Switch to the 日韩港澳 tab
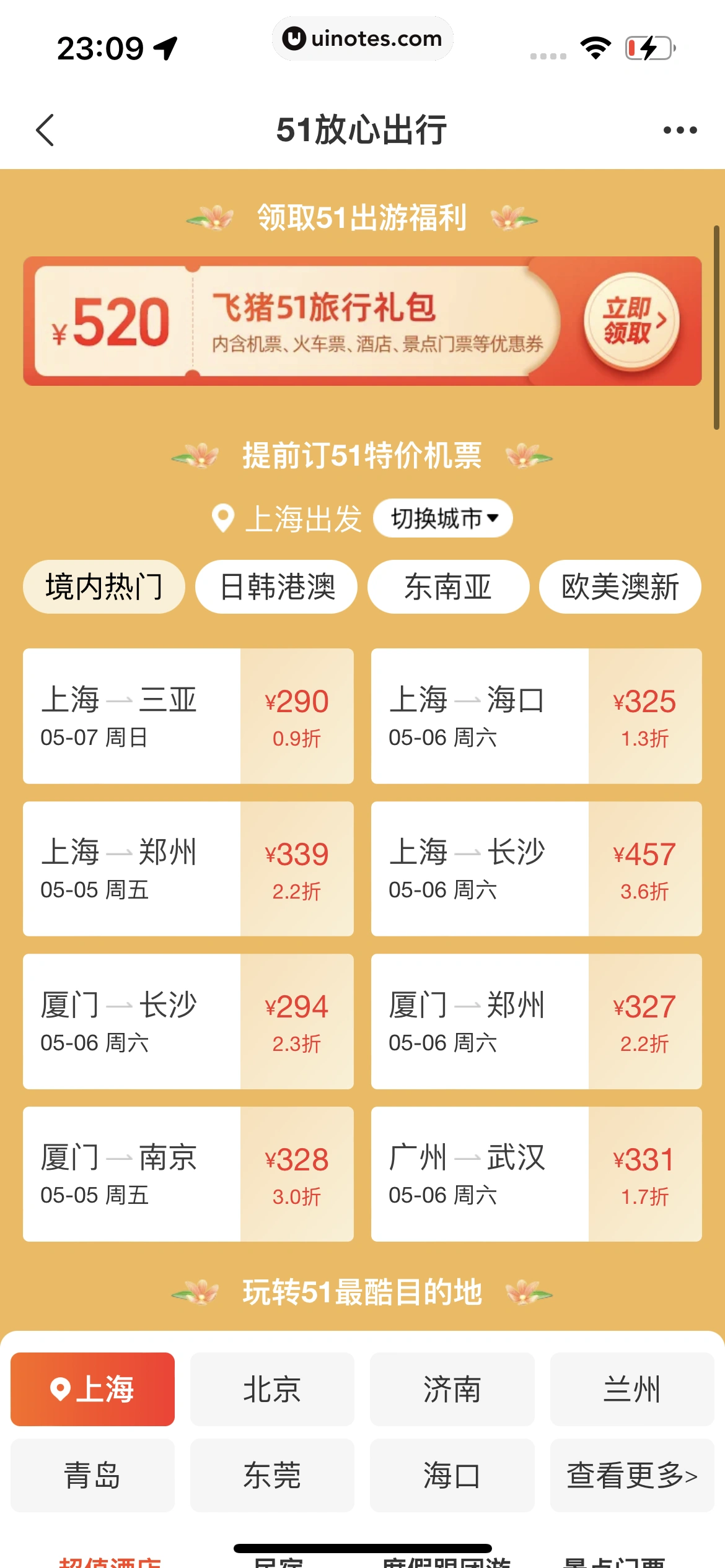Viewport: 725px width, 1568px height. (276, 587)
